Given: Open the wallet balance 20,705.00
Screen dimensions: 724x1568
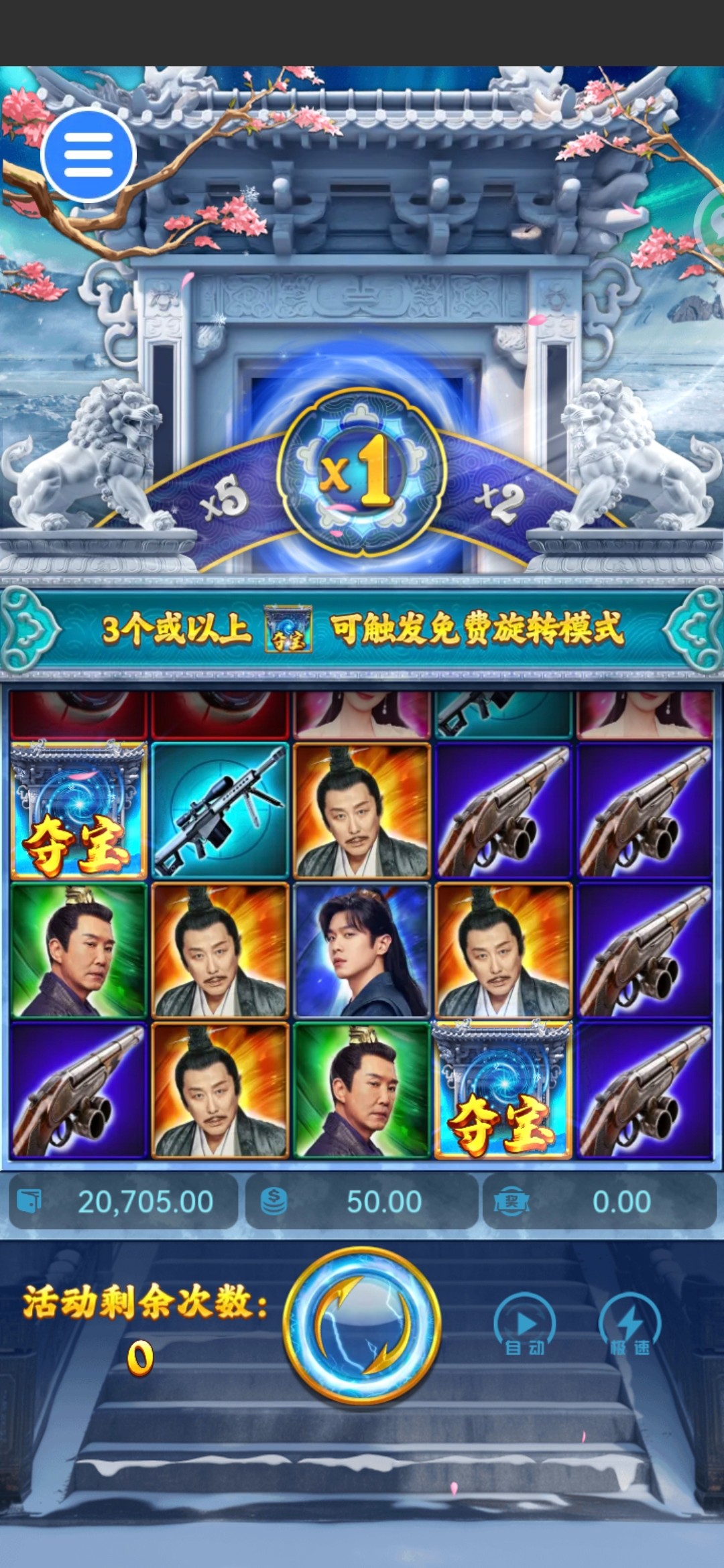Looking at the screenshot, I should click(x=124, y=1201).
